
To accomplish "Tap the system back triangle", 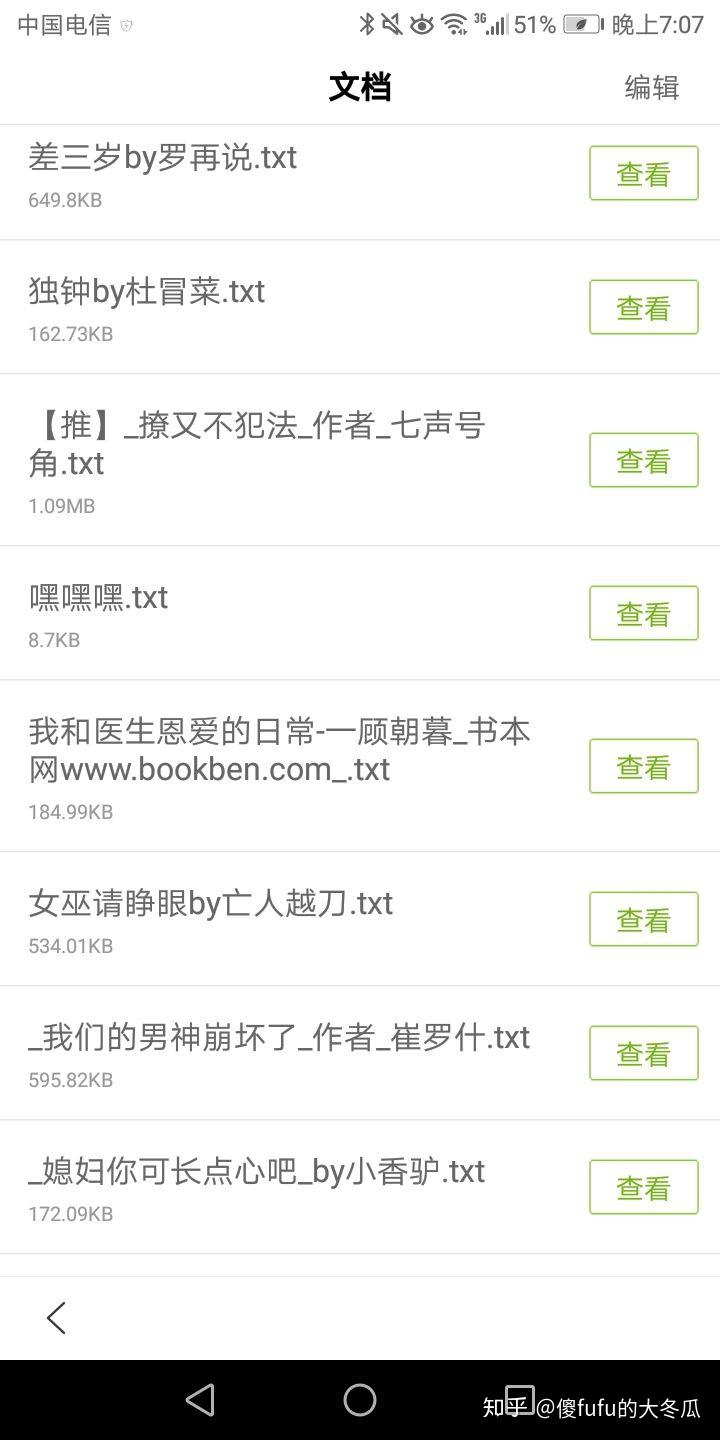I will click(x=200, y=1400).
